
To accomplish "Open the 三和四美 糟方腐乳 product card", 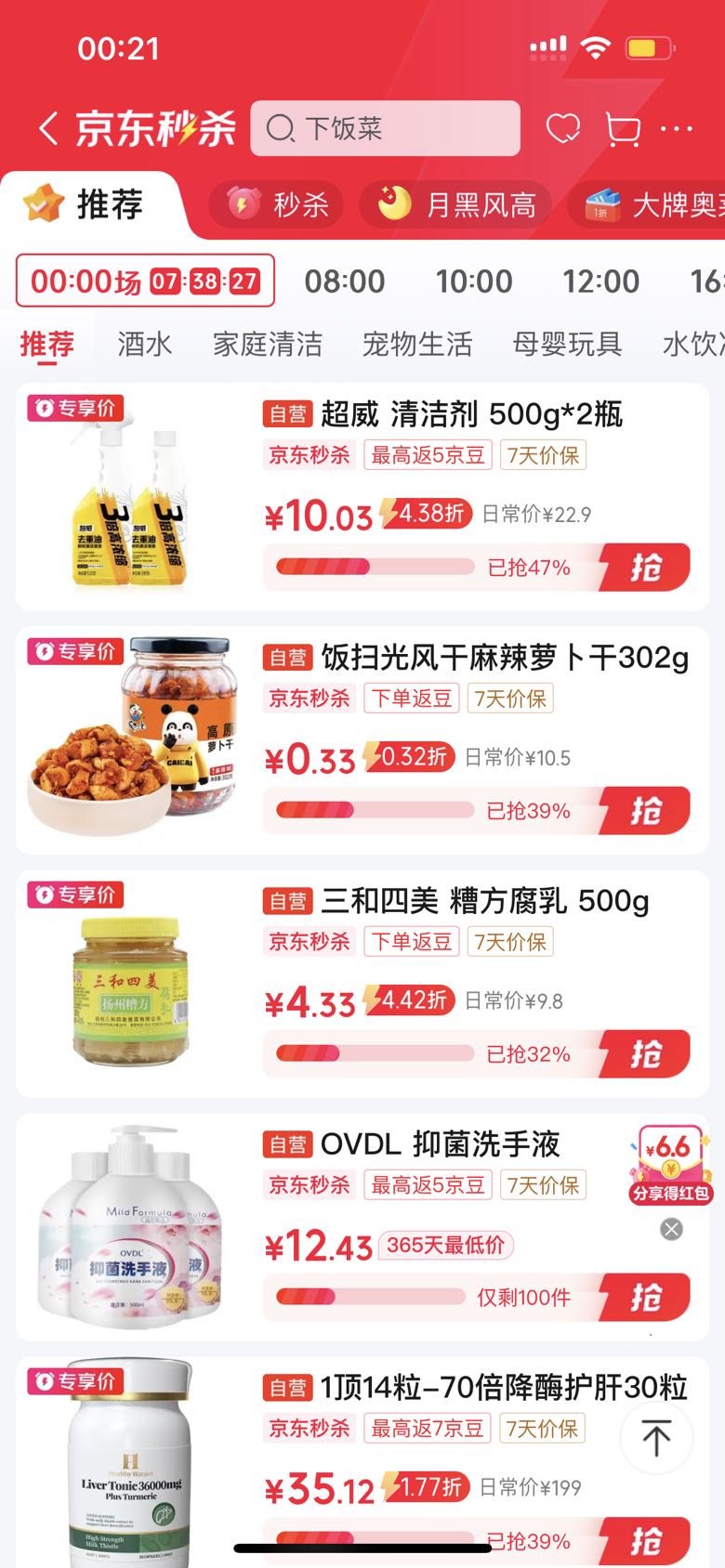I will click(x=362, y=984).
